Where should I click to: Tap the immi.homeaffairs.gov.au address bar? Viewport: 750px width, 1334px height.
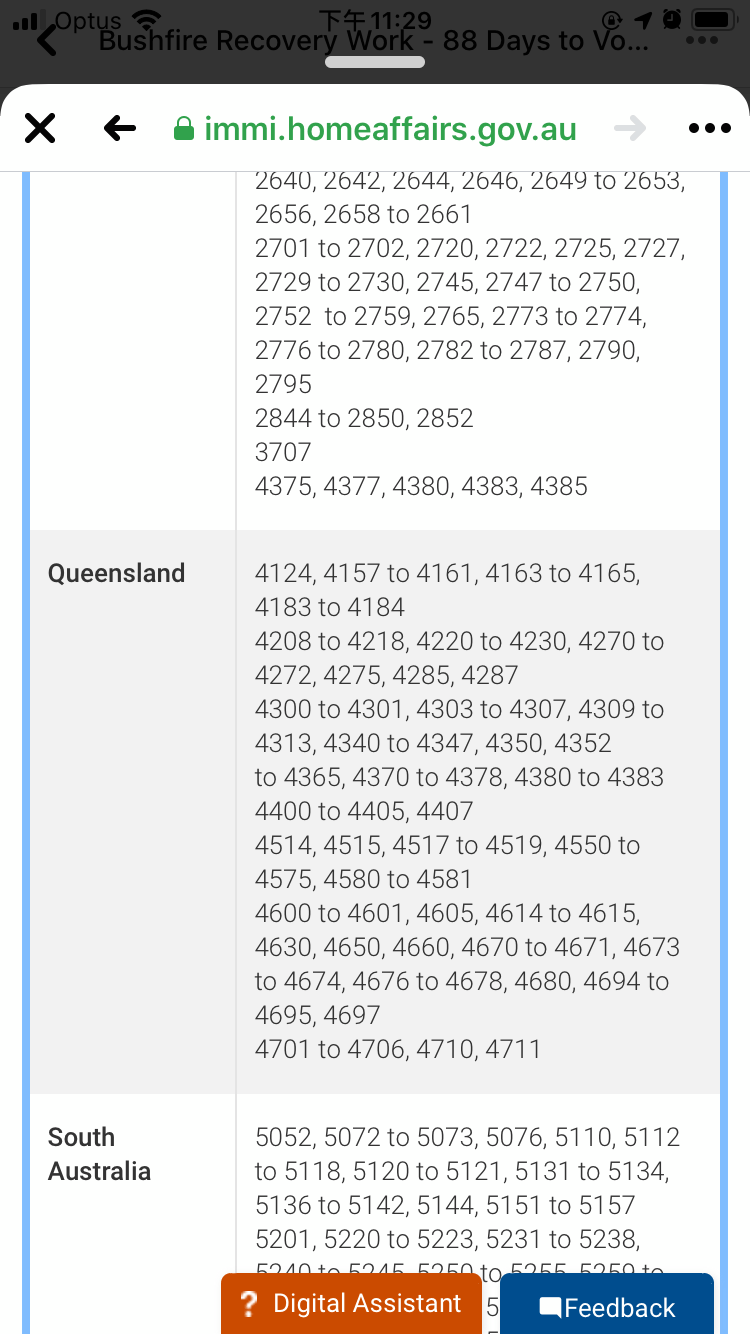point(376,129)
